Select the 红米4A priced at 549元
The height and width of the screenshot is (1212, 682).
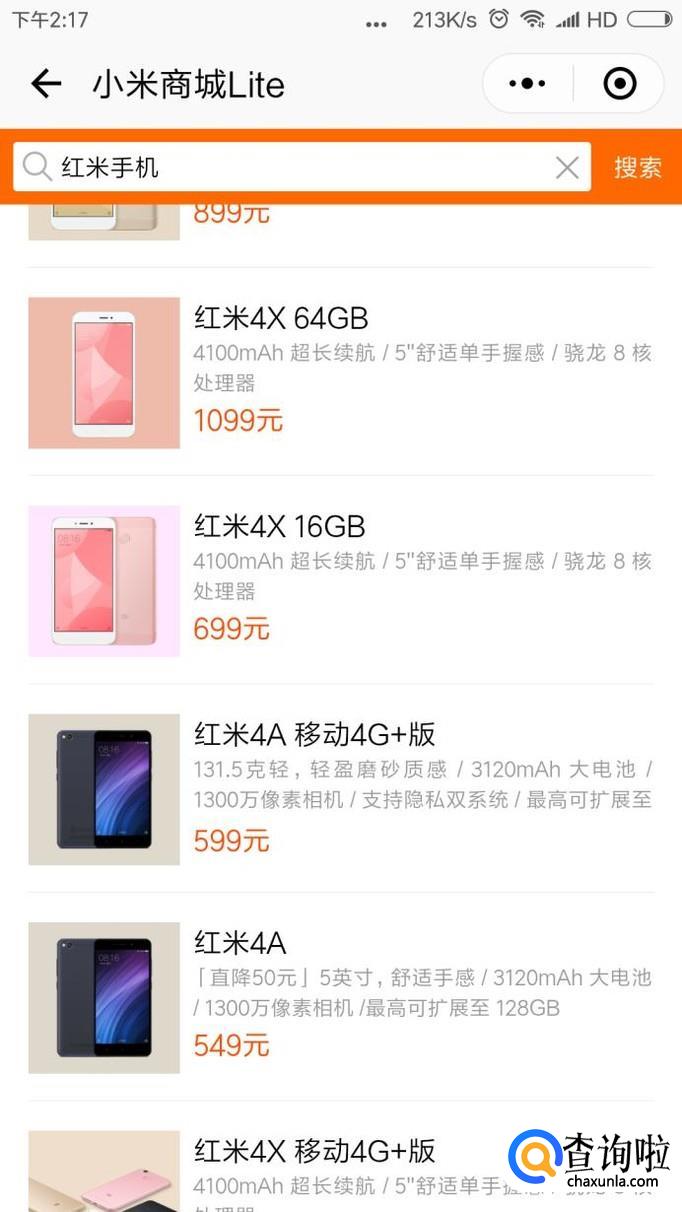pos(340,997)
